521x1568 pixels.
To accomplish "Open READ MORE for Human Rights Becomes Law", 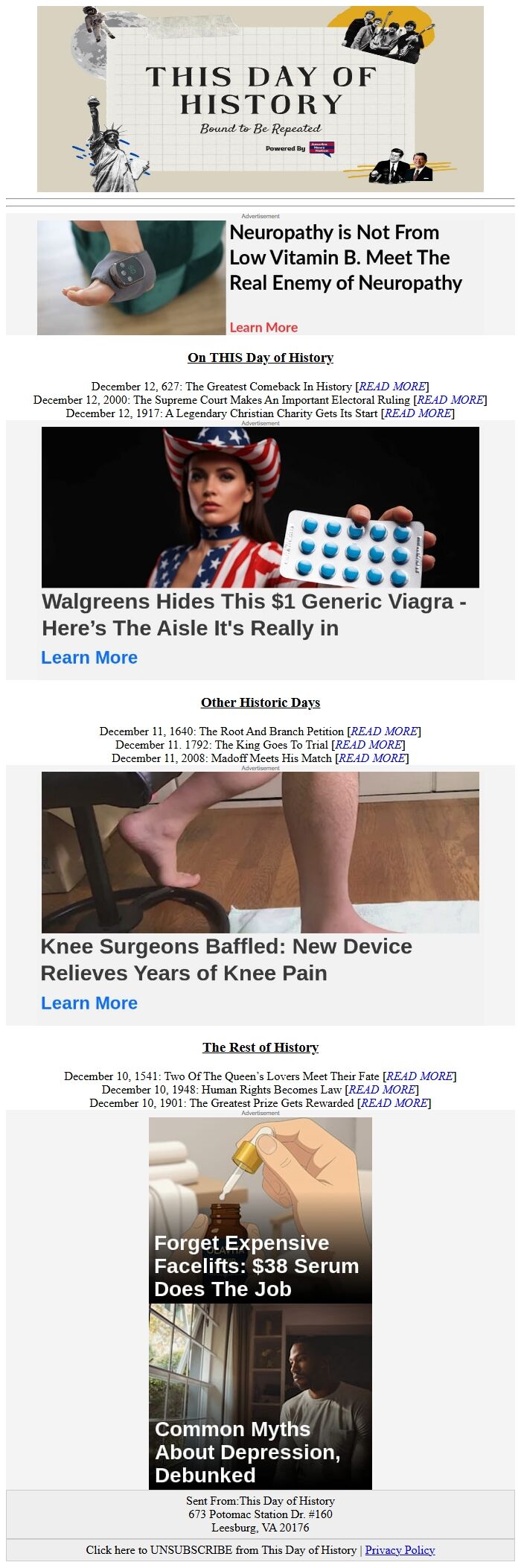I will pos(382,1090).
